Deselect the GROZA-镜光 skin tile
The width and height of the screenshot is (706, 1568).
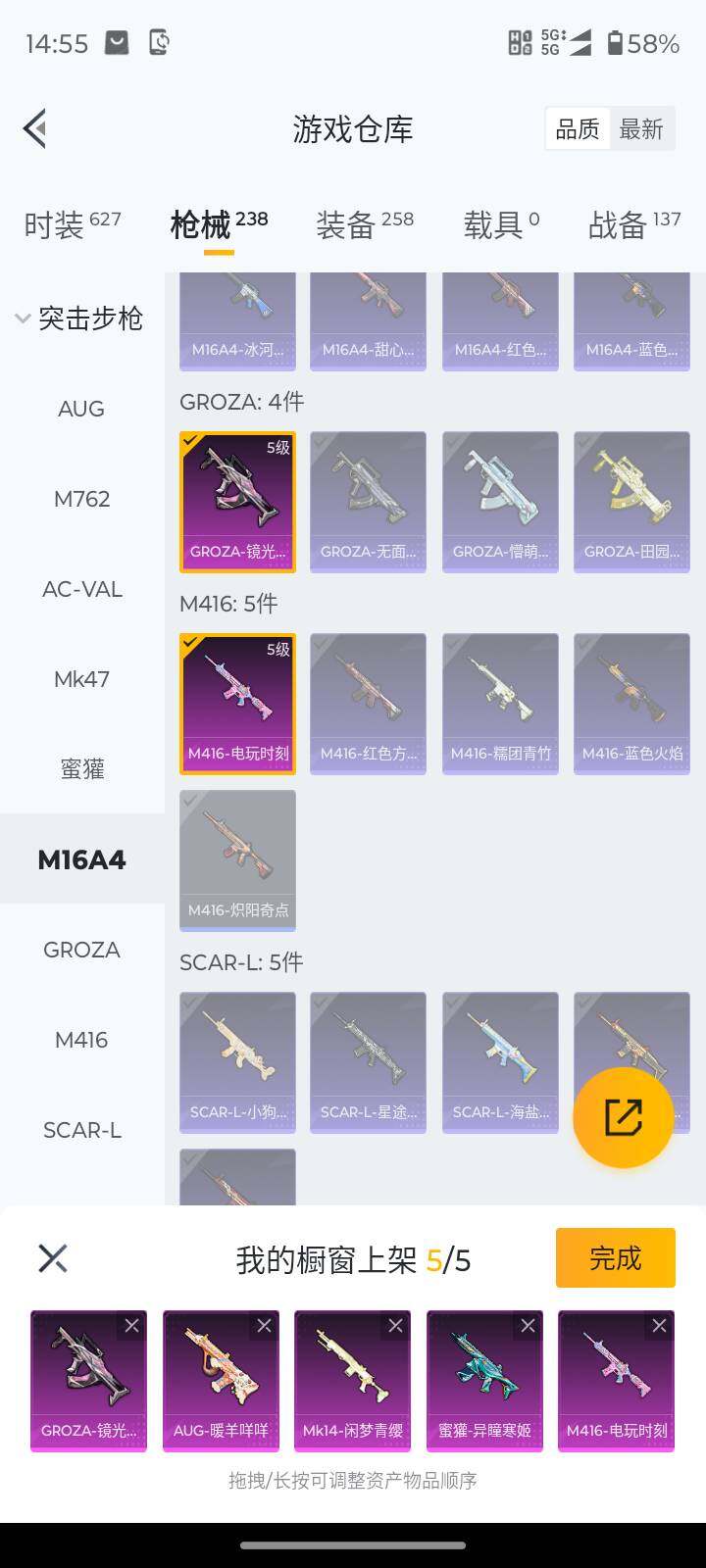click(x=237, y=501)
